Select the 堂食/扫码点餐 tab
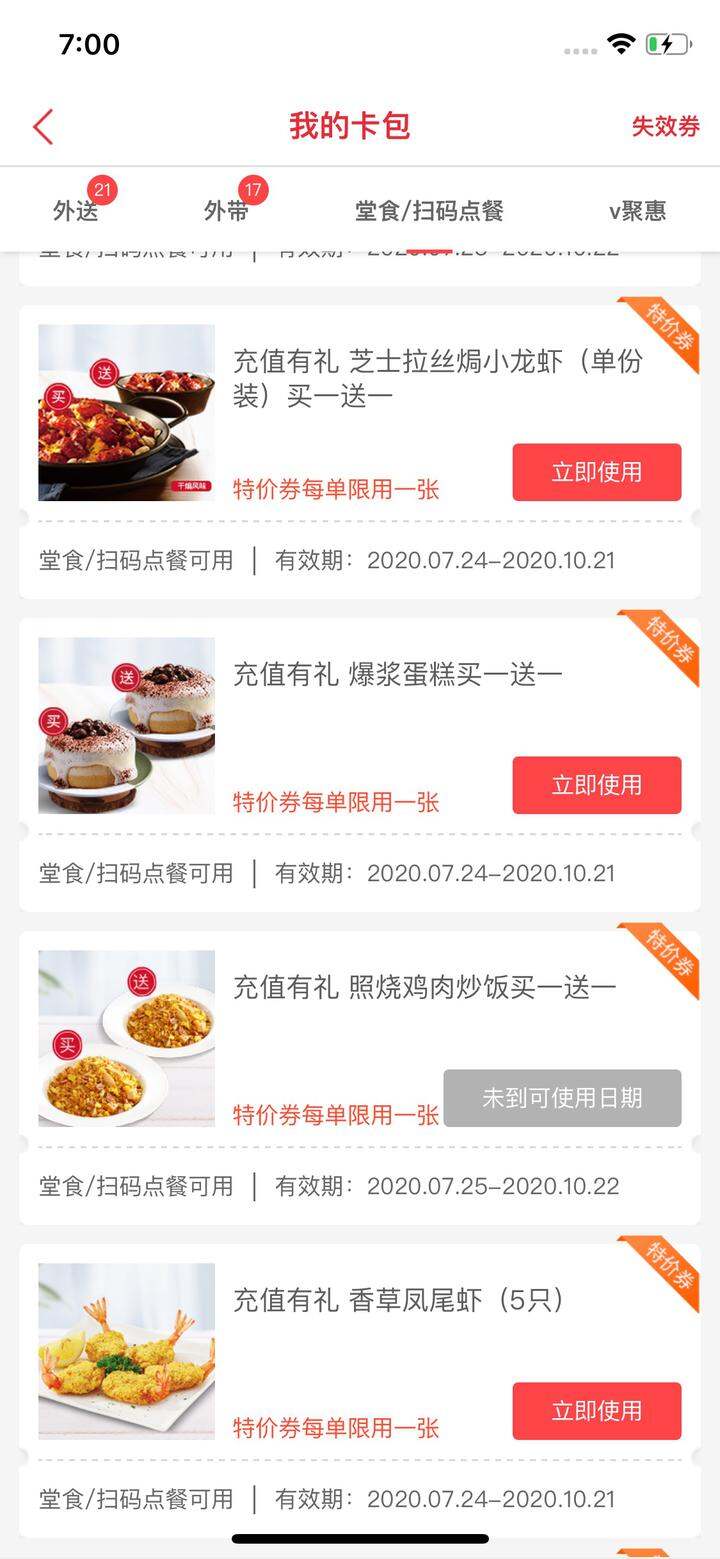The height and width of the screenshot is (1559, 720). coord(429,211)
